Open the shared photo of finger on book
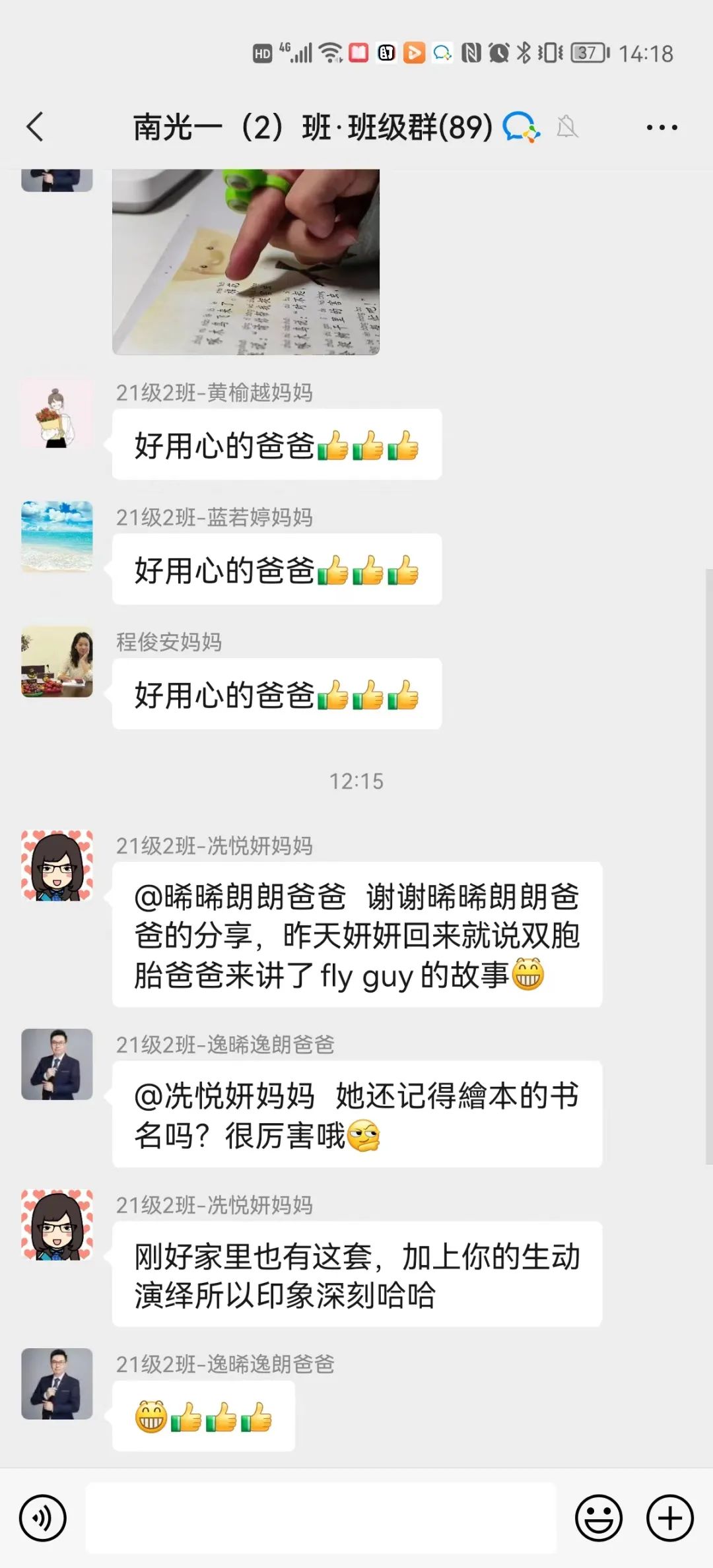The height and width of the screenshot is (1568, 713). (x=246, y=261)
